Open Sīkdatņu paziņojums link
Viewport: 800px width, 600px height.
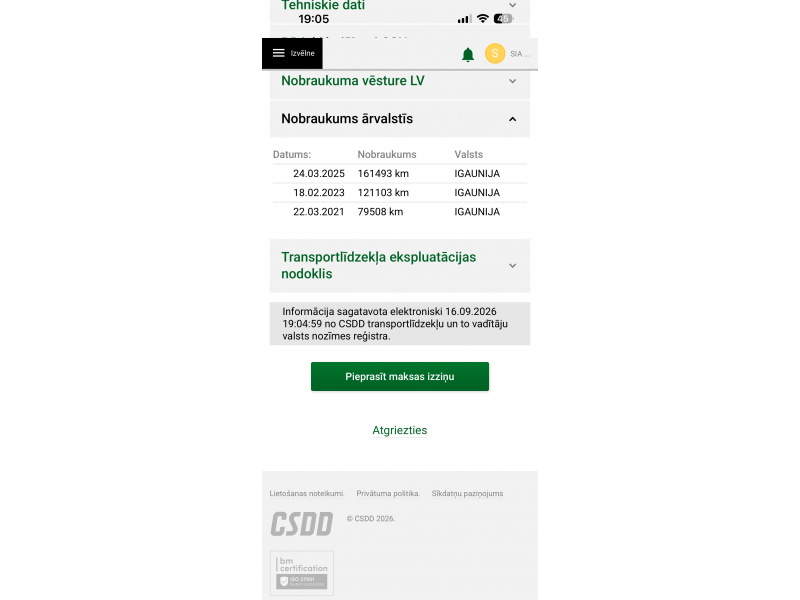tap(467, 493)
